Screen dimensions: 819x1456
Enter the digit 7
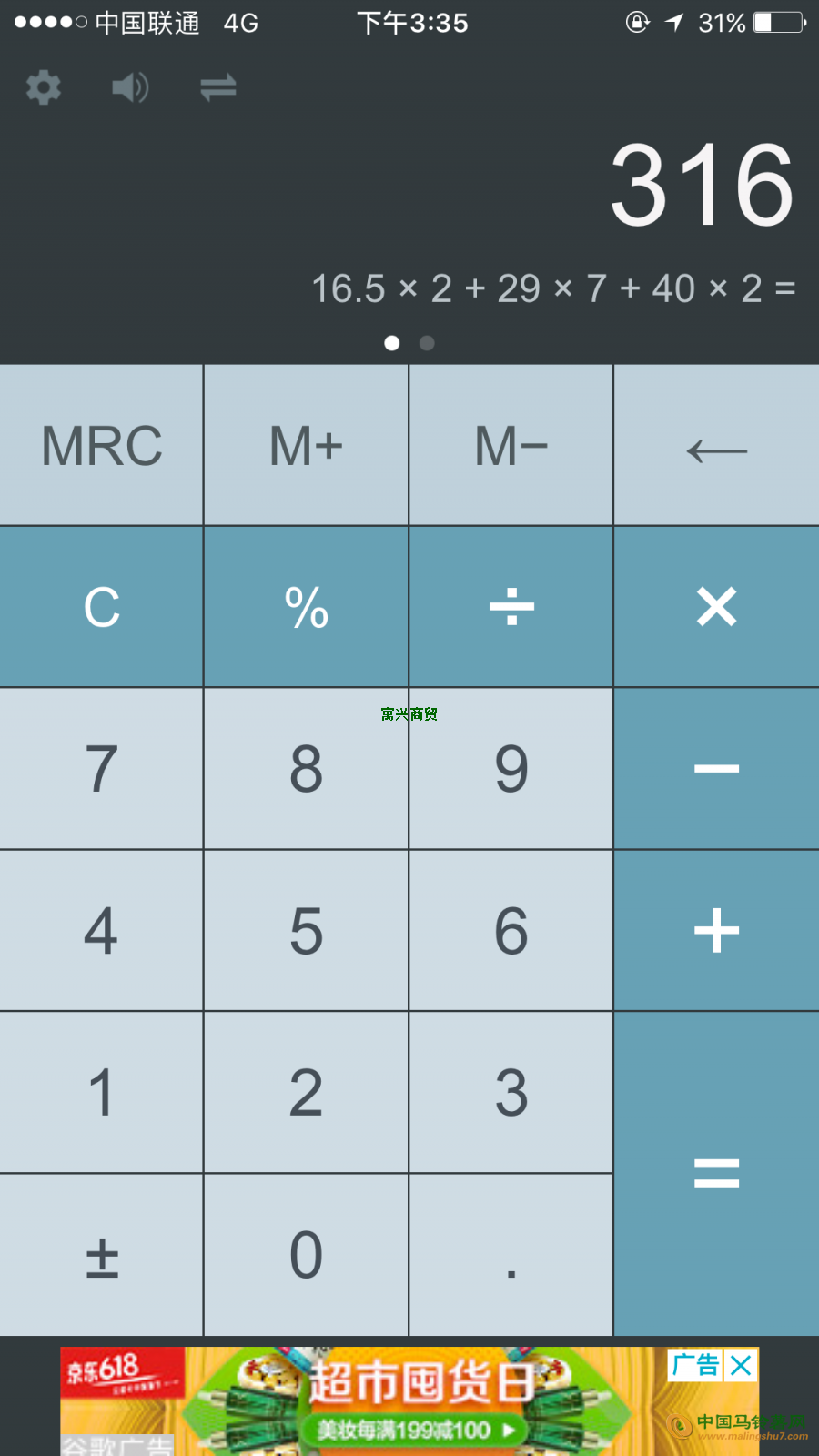coord(101,769)
